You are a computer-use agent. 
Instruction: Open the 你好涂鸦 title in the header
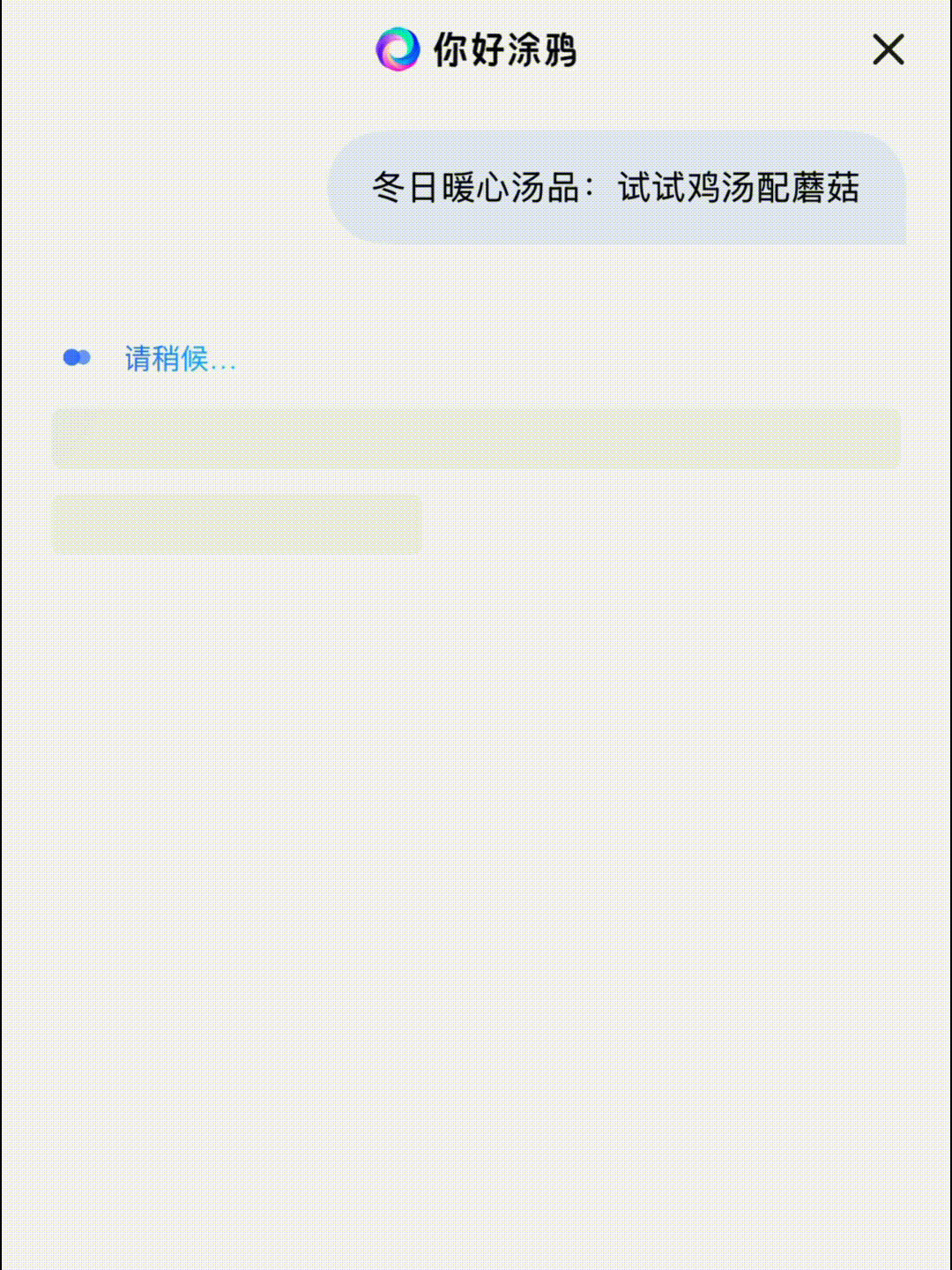coord(507,50)
